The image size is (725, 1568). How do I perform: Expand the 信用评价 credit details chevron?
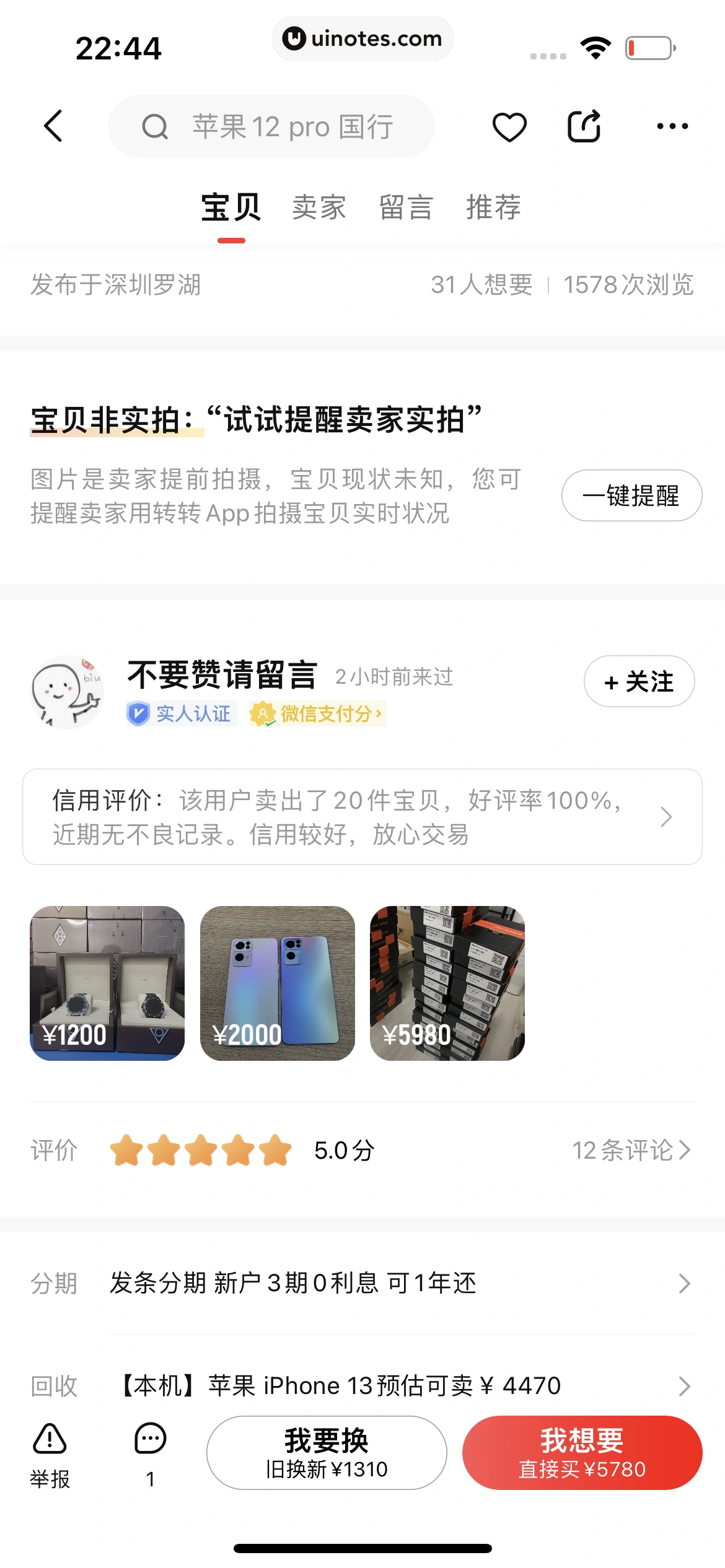tap(667, 817)
